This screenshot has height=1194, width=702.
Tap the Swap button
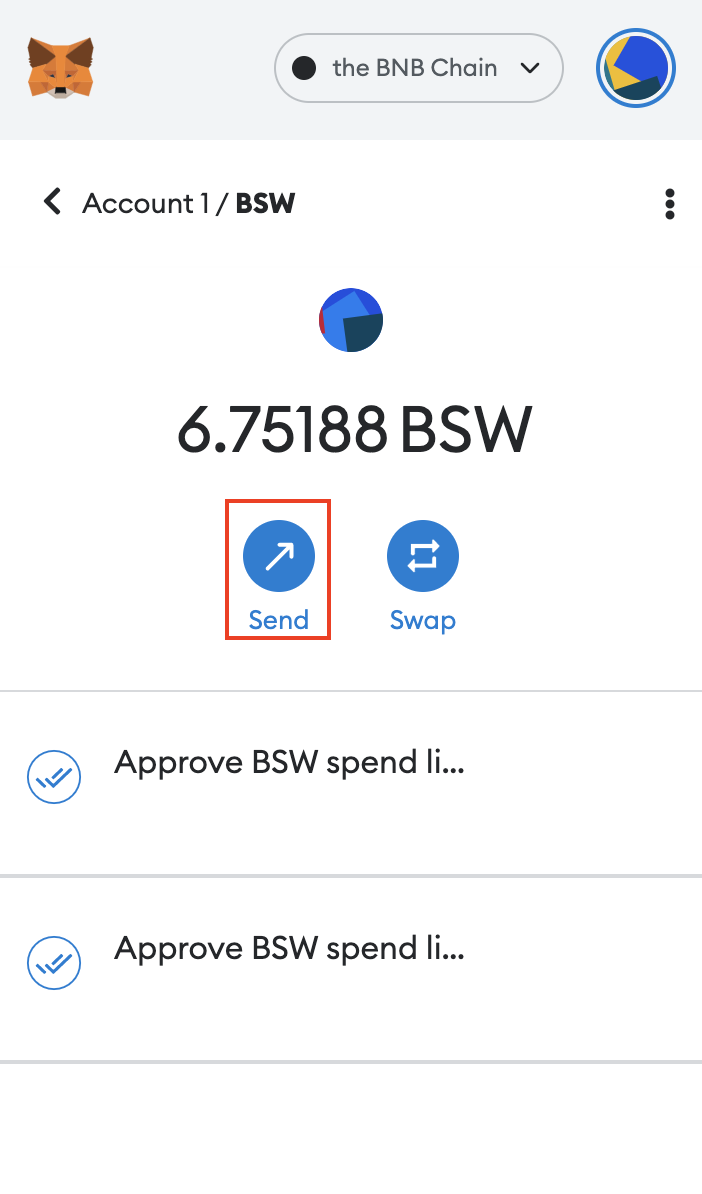[423, 576]
